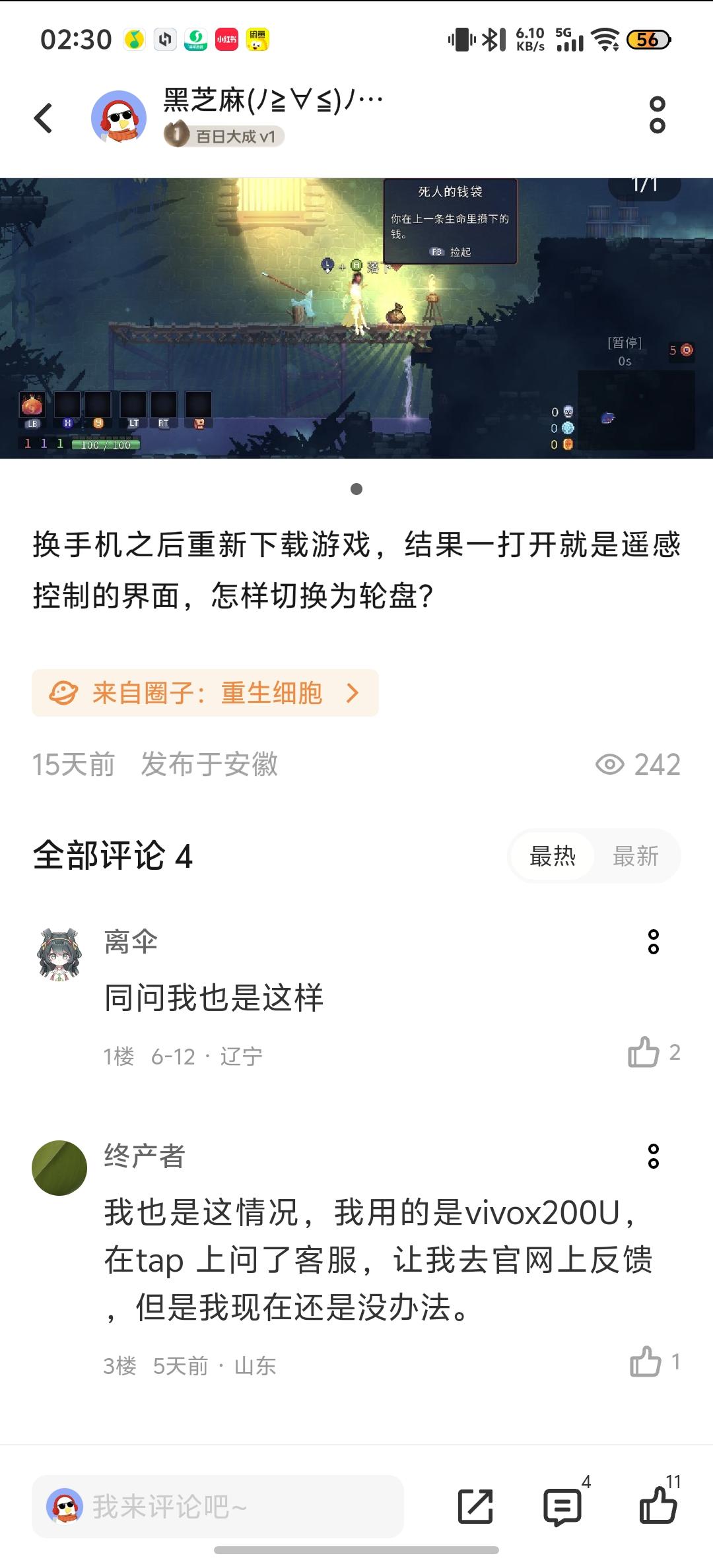Tap the carousel page dot below the screenshot
This screenshot has width=713, height=1568.
[x=356, y=488]
